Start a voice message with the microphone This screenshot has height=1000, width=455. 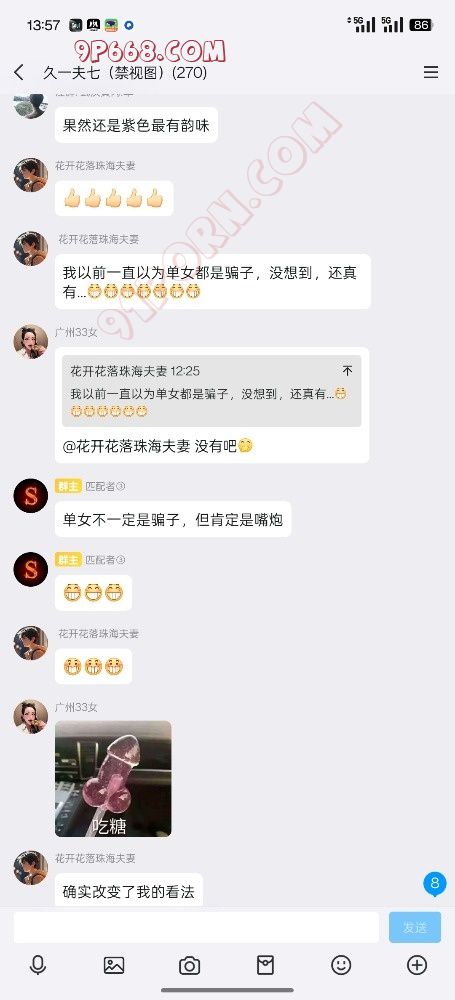[x=38, y=965]
